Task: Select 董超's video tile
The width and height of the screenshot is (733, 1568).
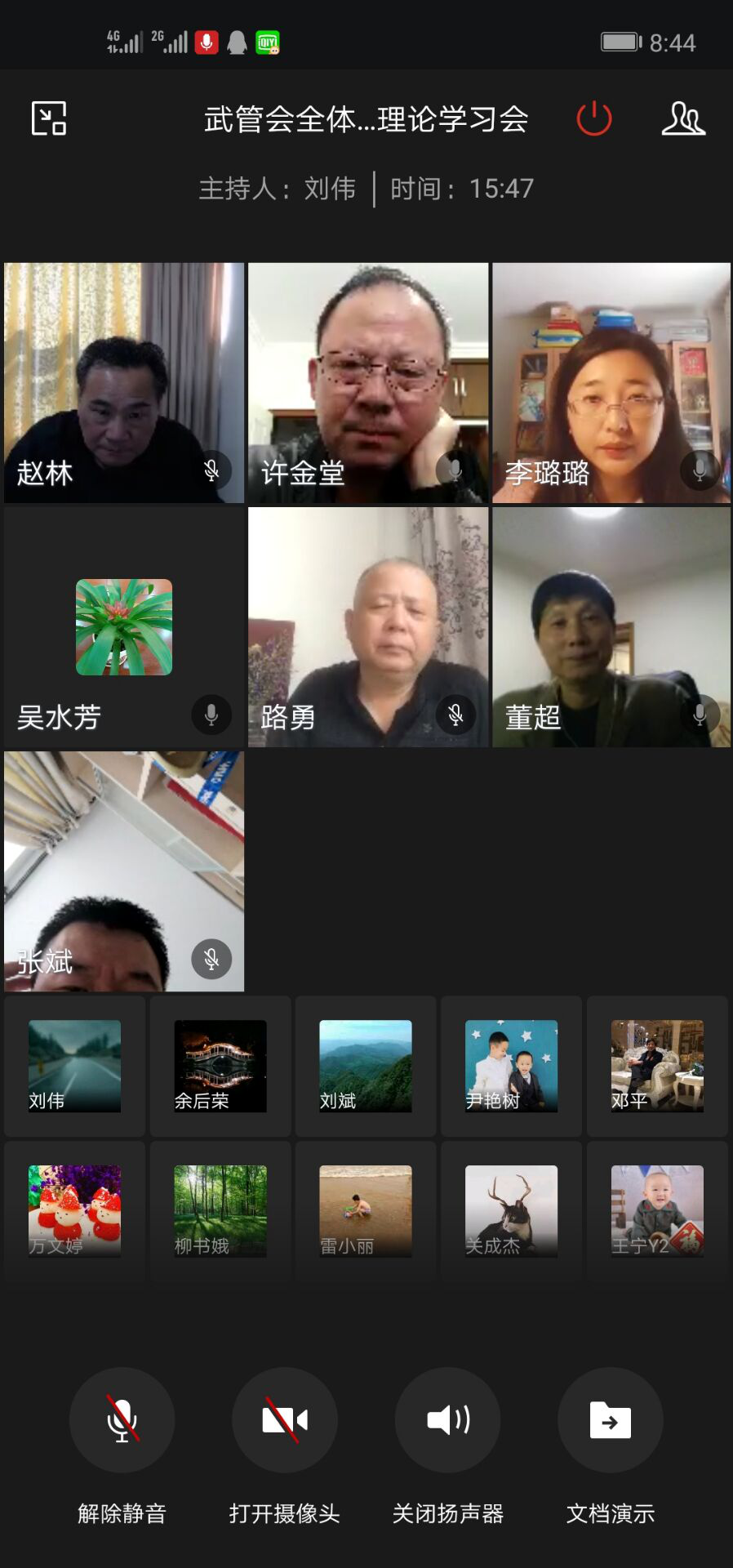Action: click(611, 627)
